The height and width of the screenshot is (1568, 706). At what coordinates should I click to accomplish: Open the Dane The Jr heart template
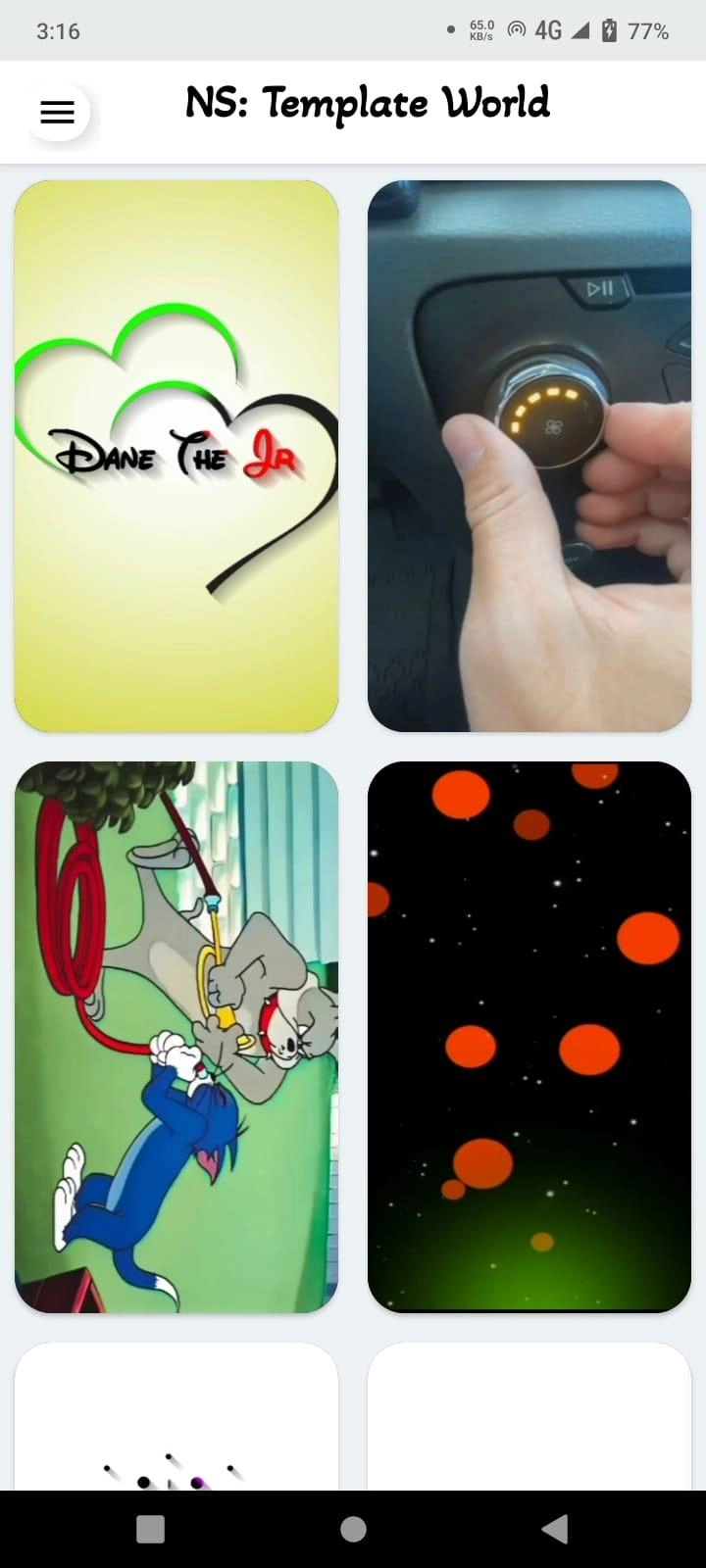click(x=176, y=456)
